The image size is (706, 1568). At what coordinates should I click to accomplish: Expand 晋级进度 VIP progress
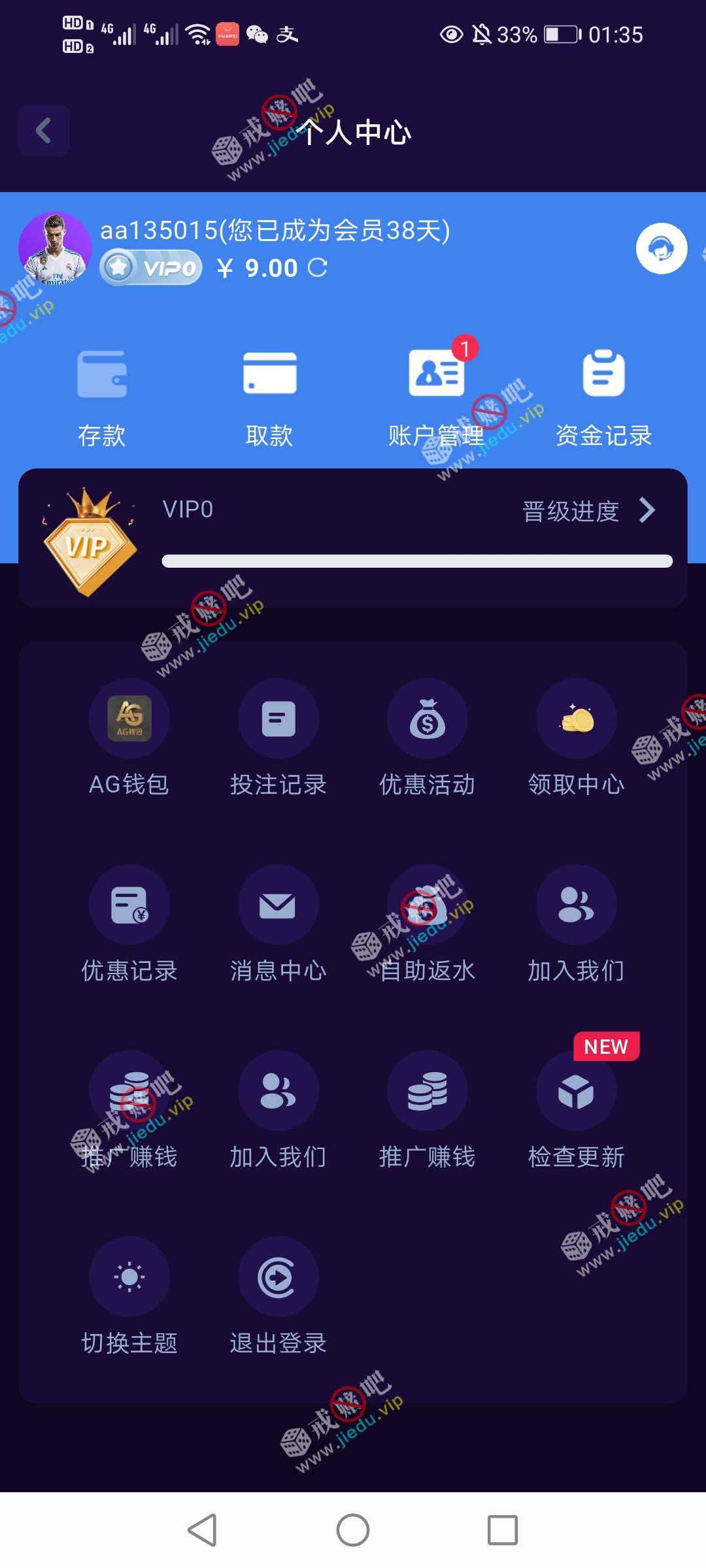pos(588,511)
